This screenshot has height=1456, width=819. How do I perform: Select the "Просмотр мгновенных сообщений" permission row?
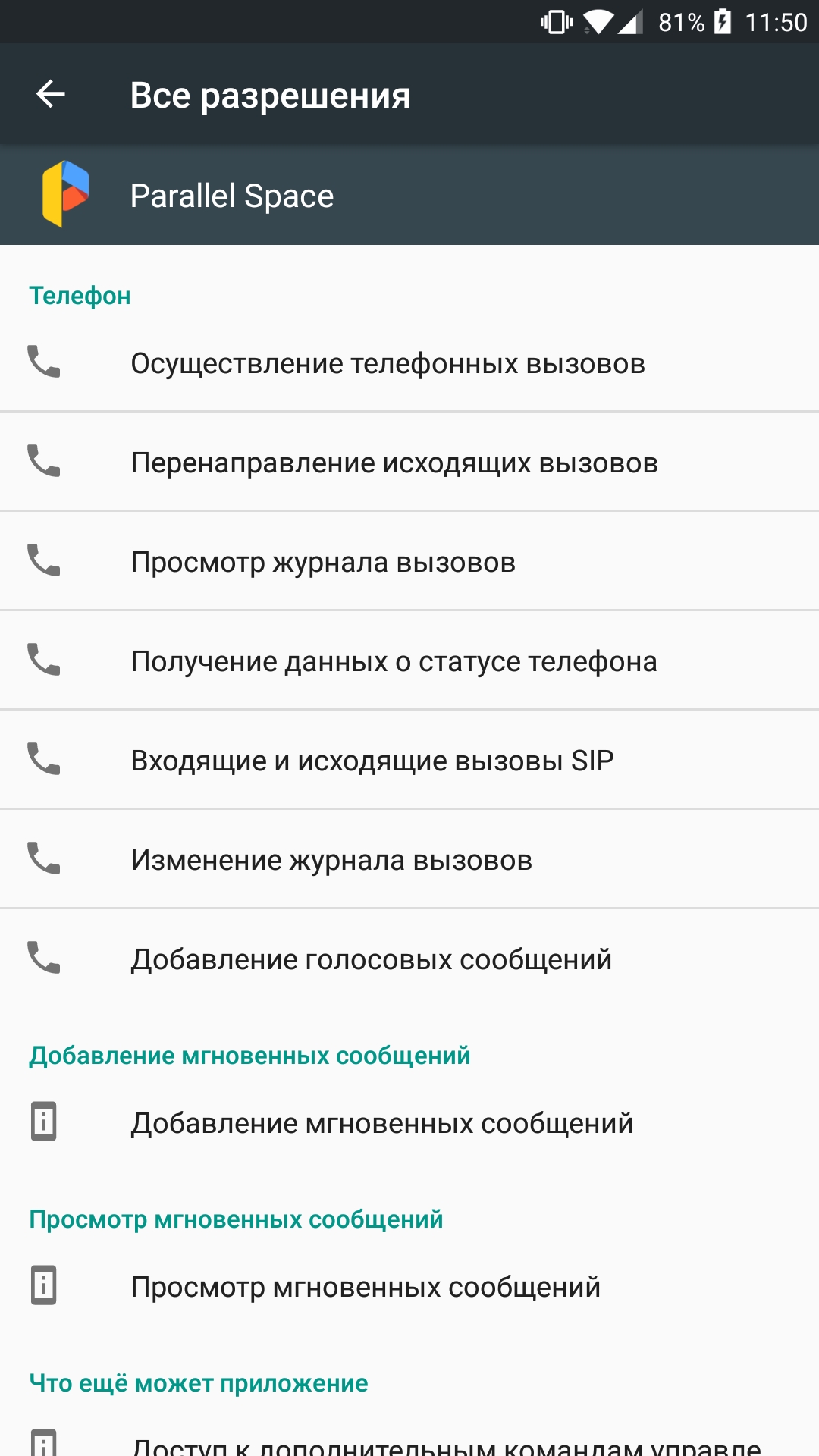click(409, 1286)
